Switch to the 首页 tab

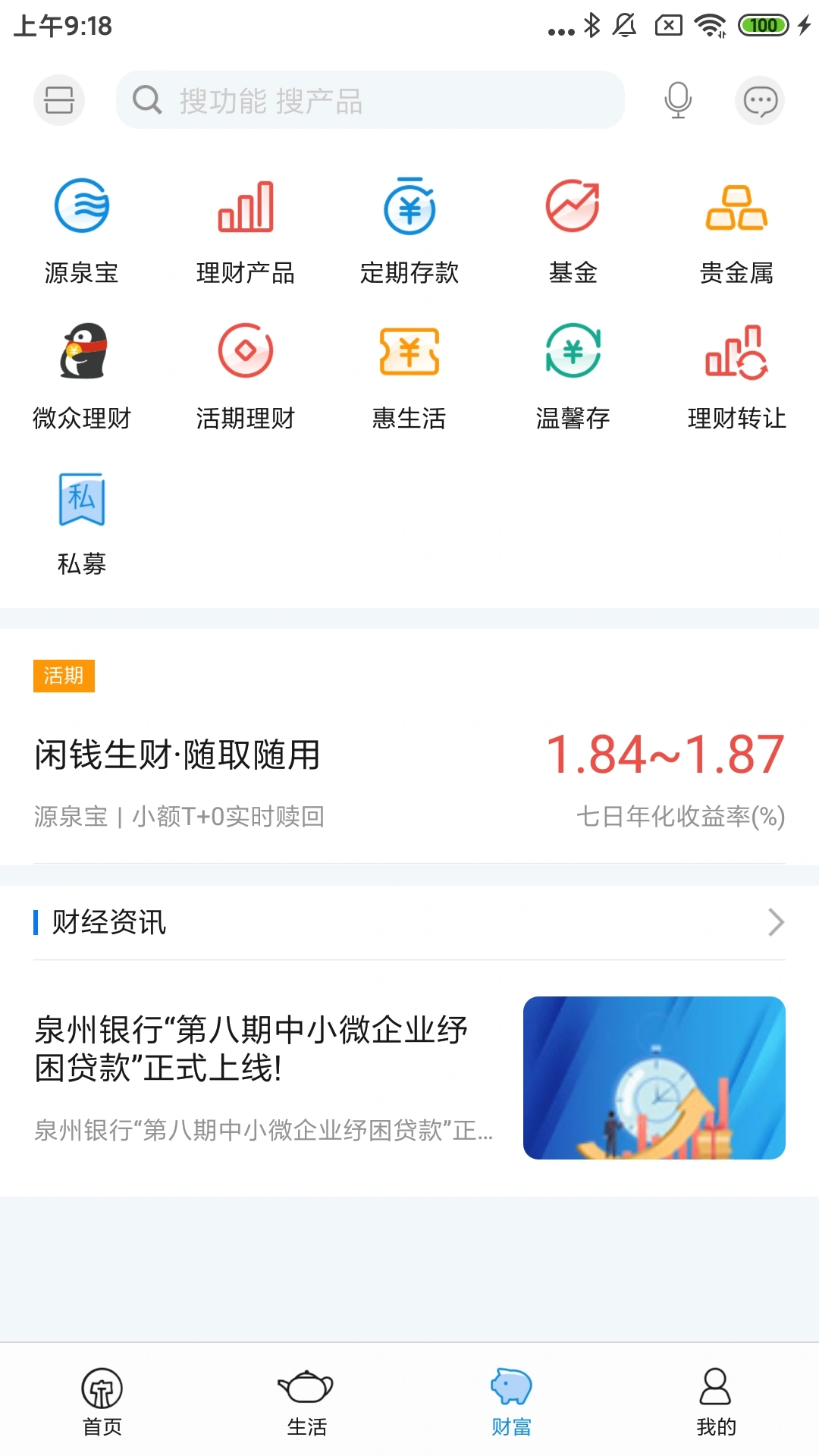click(x=102, y=1399)
